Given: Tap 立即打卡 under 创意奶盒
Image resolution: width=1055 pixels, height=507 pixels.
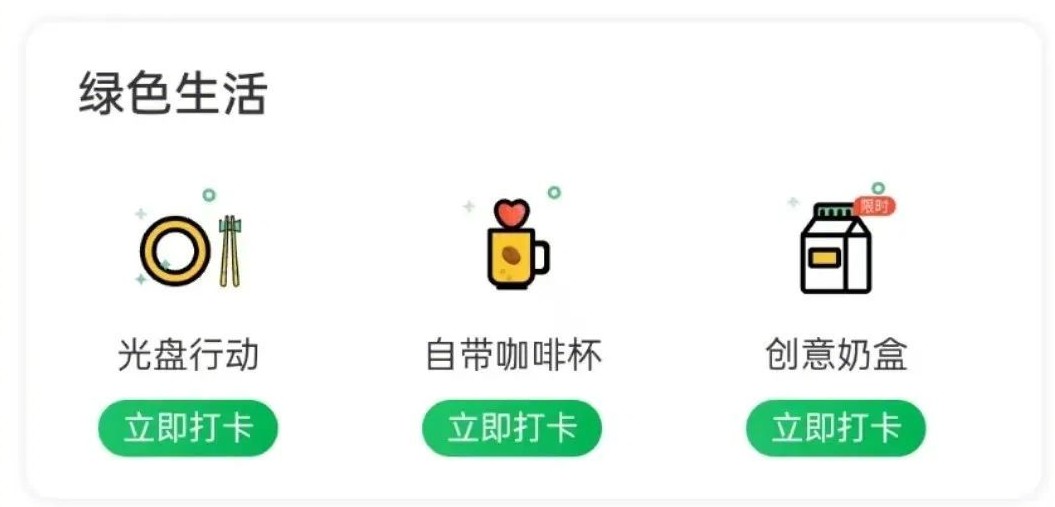Looking at the screenshot, I should click(x=835, y=428).
